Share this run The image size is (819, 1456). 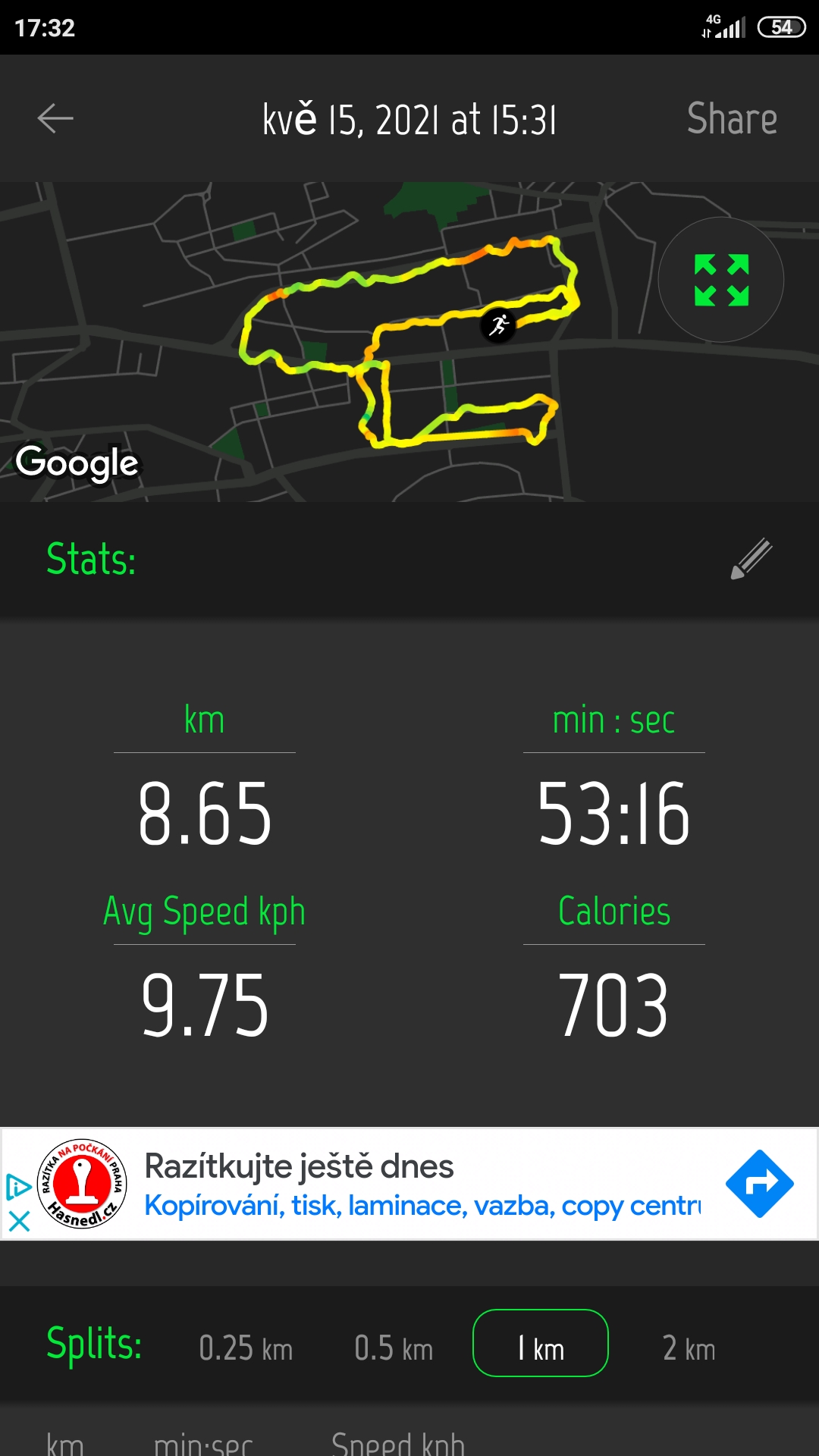click(x=732, y=119)
